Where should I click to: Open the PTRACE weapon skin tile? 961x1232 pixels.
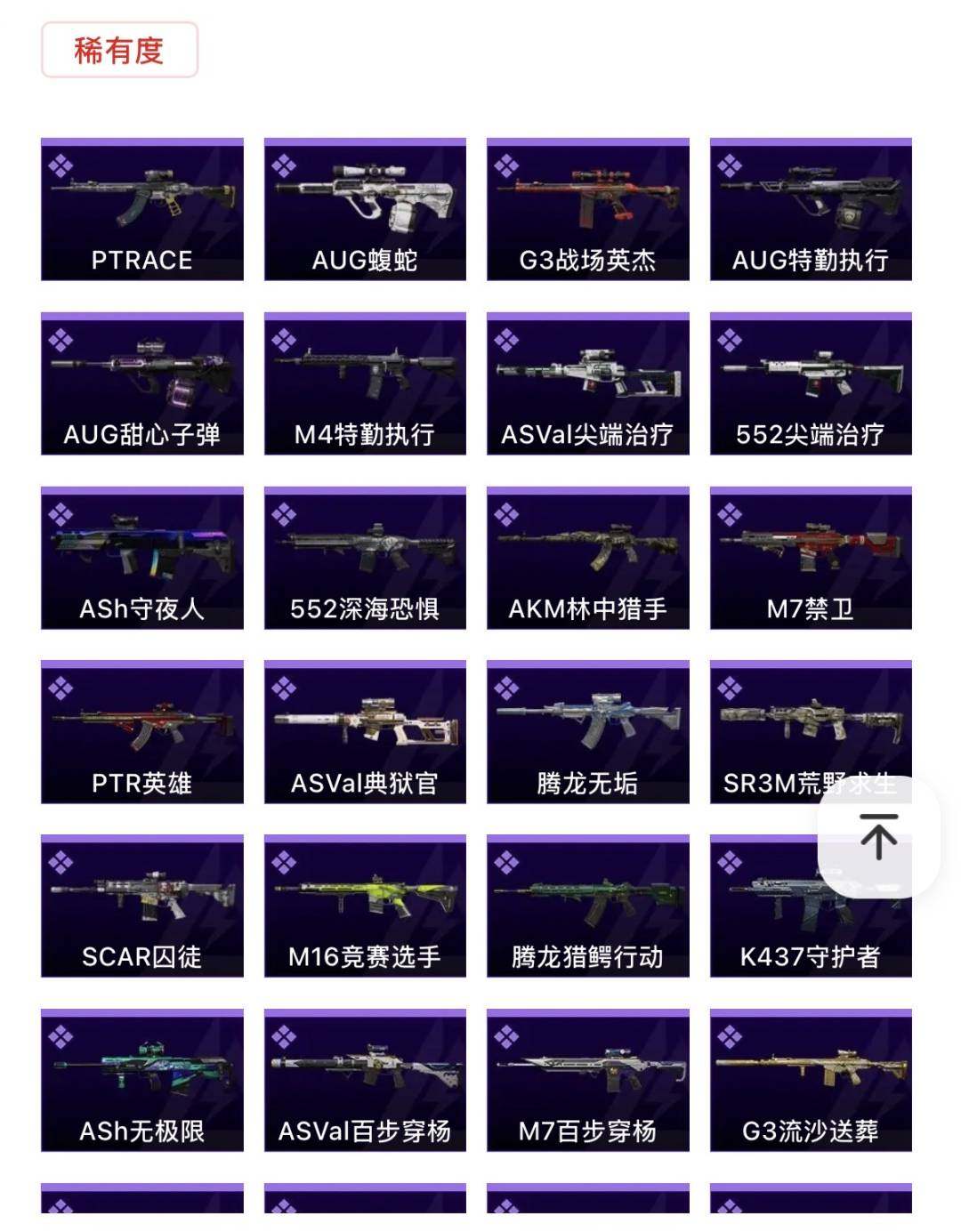(142, 210)
